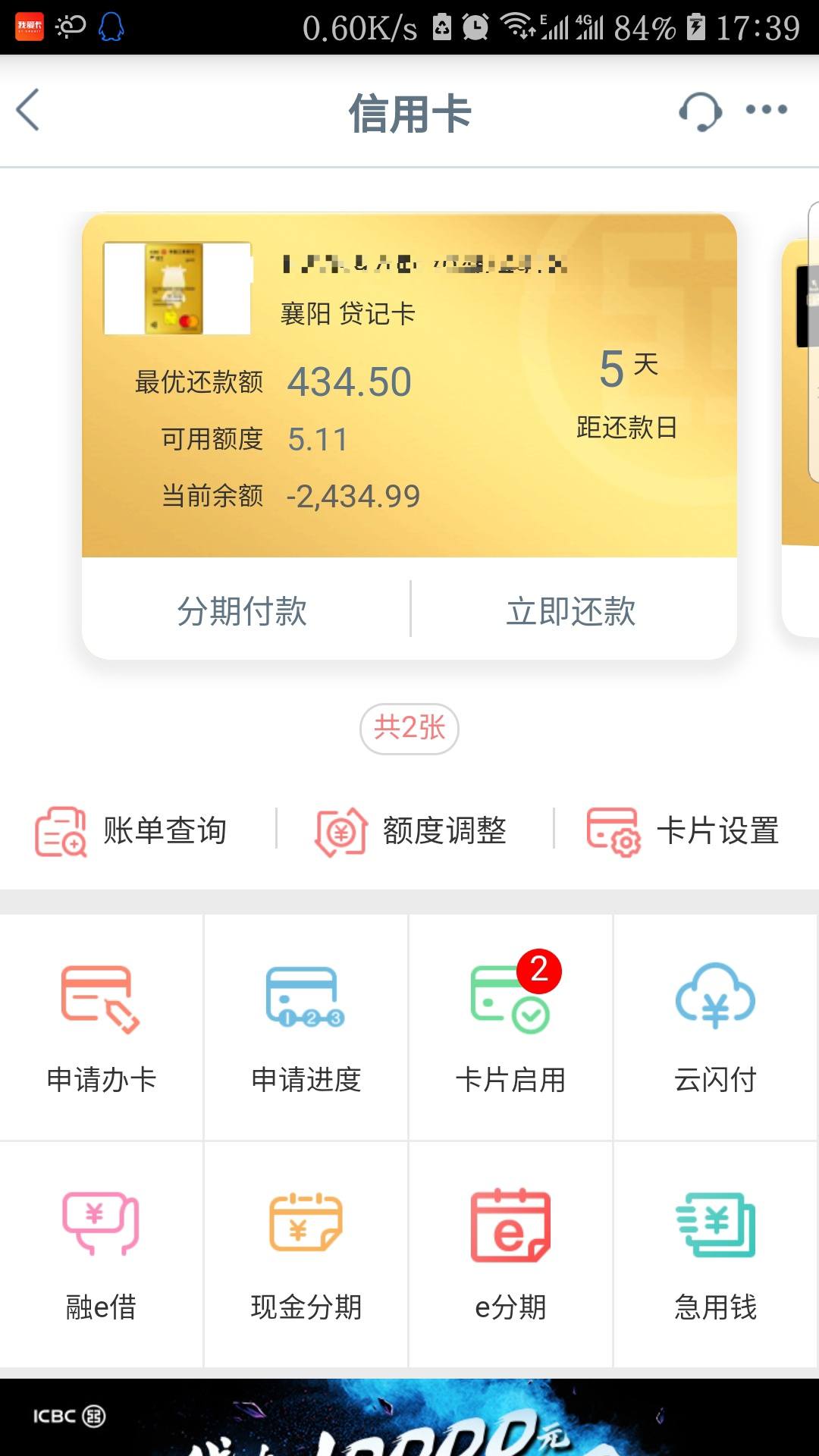The width and height of the screenshot is (819, 1456).
Task: Open 账单查询 bill inquiry
Action: [132, 831]
